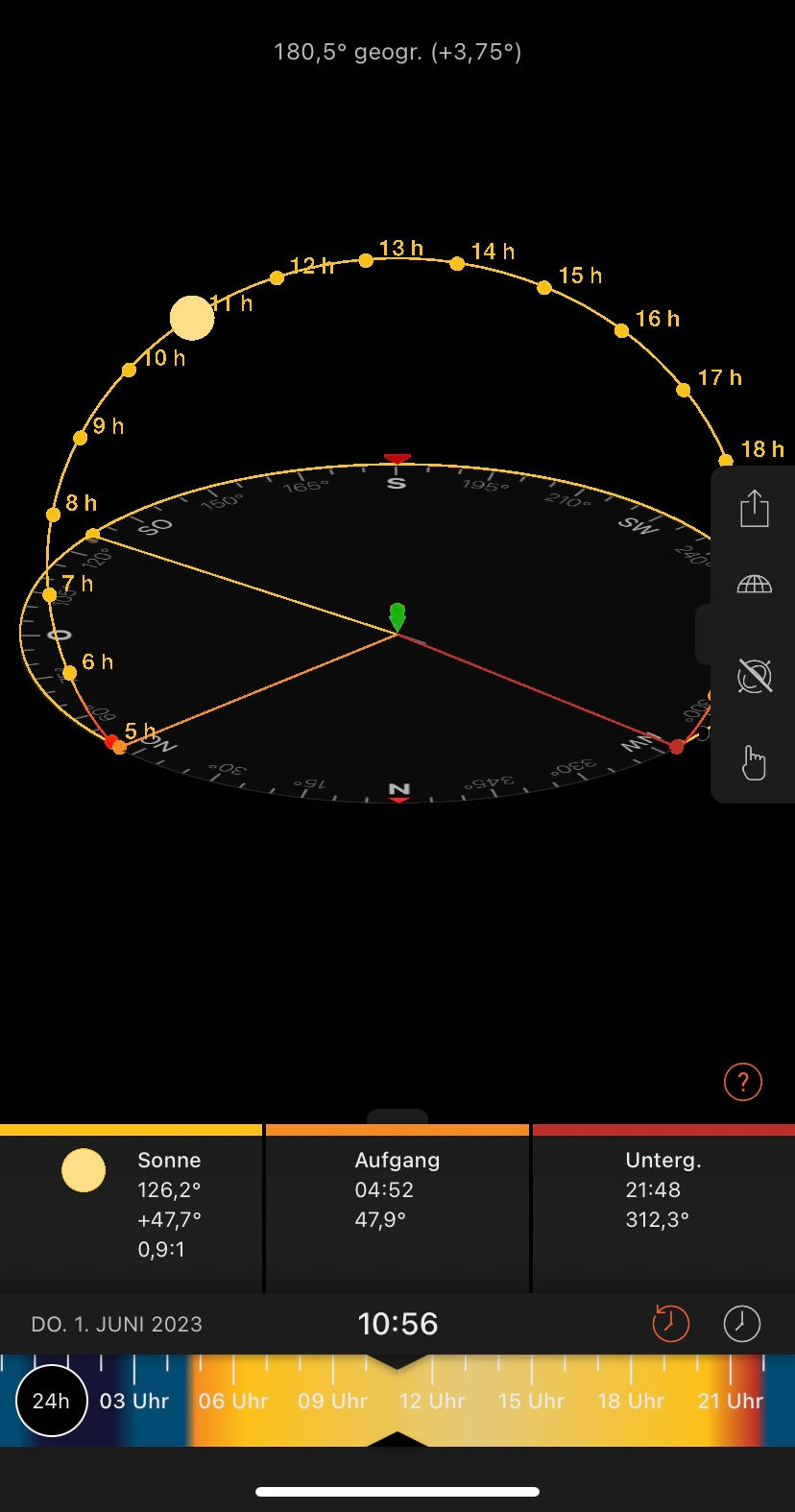
Task: Open the orange question mark help
Action: tap(742, 1082)
